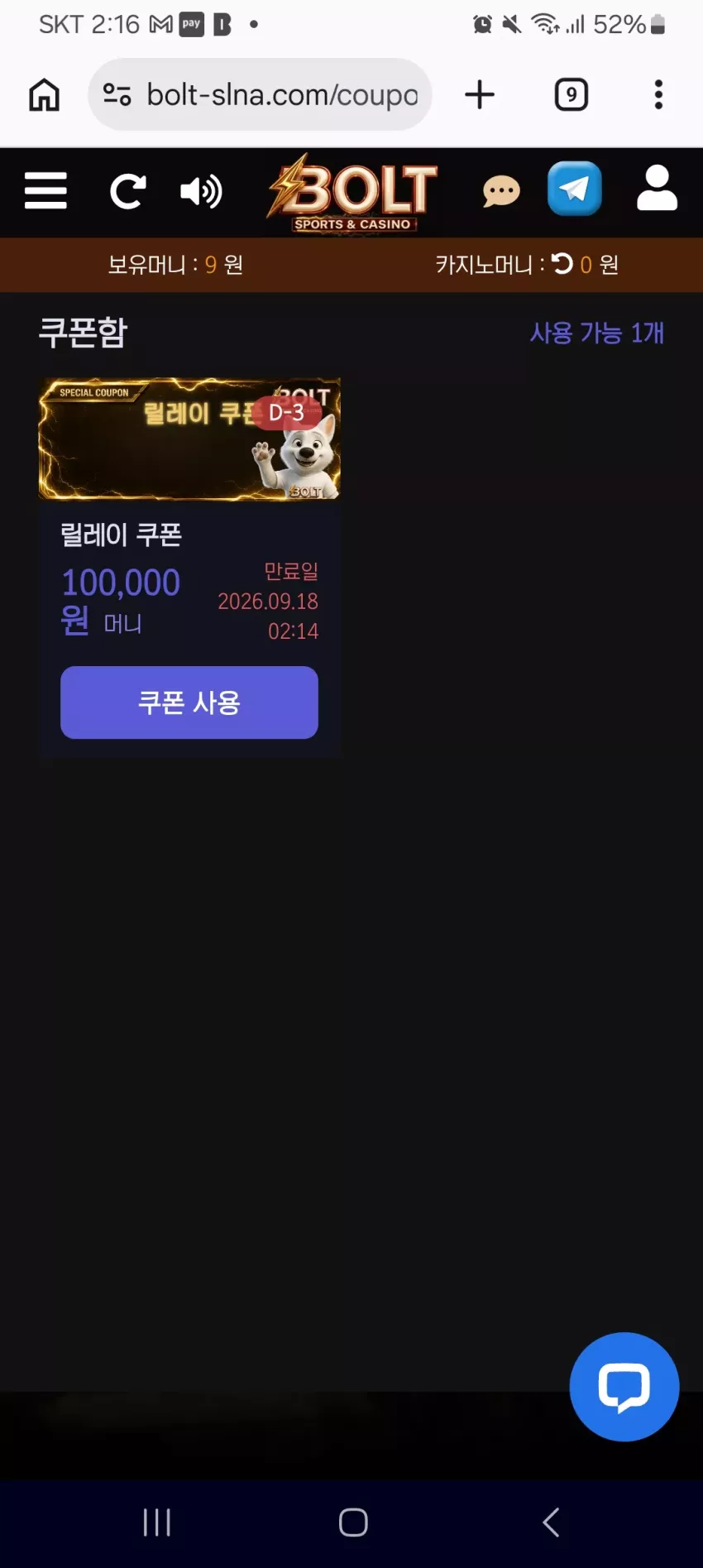Open the orange chat bubble messages
This screenshot has width=703, height=1568.
pyautogui.click(x=501, y=192)
